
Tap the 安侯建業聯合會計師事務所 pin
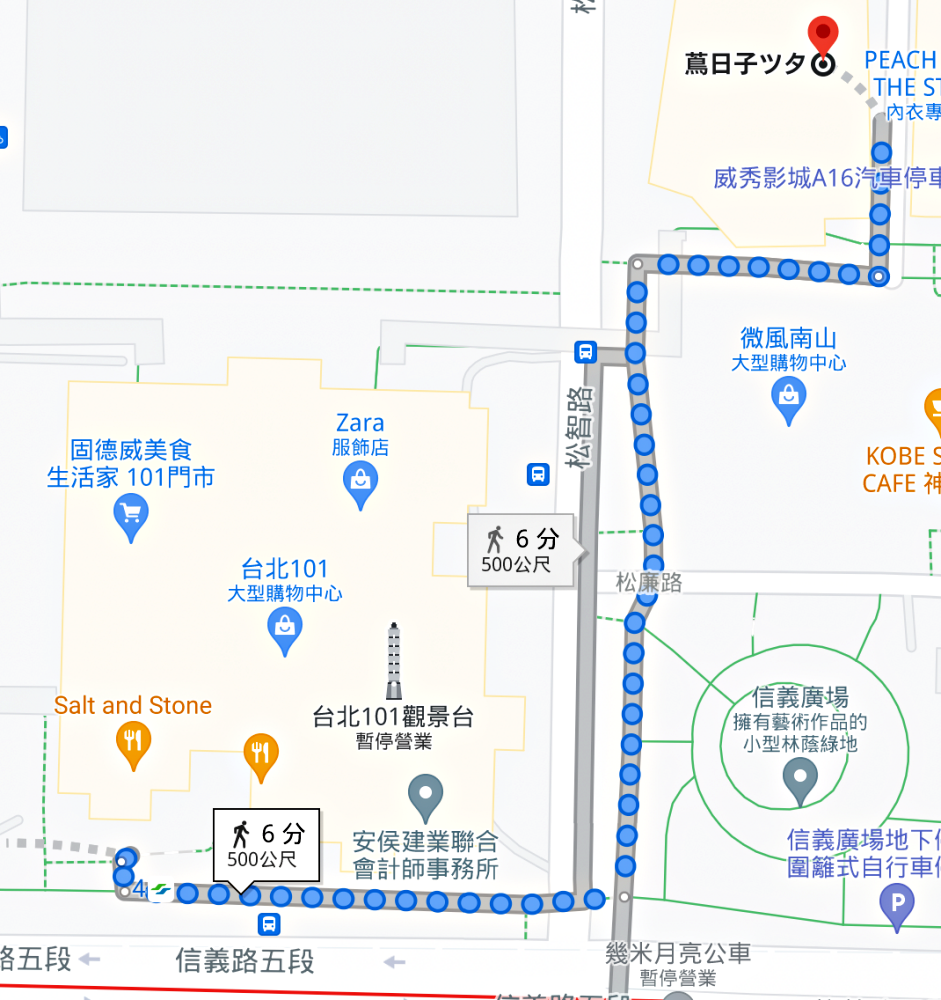[426, 795]
